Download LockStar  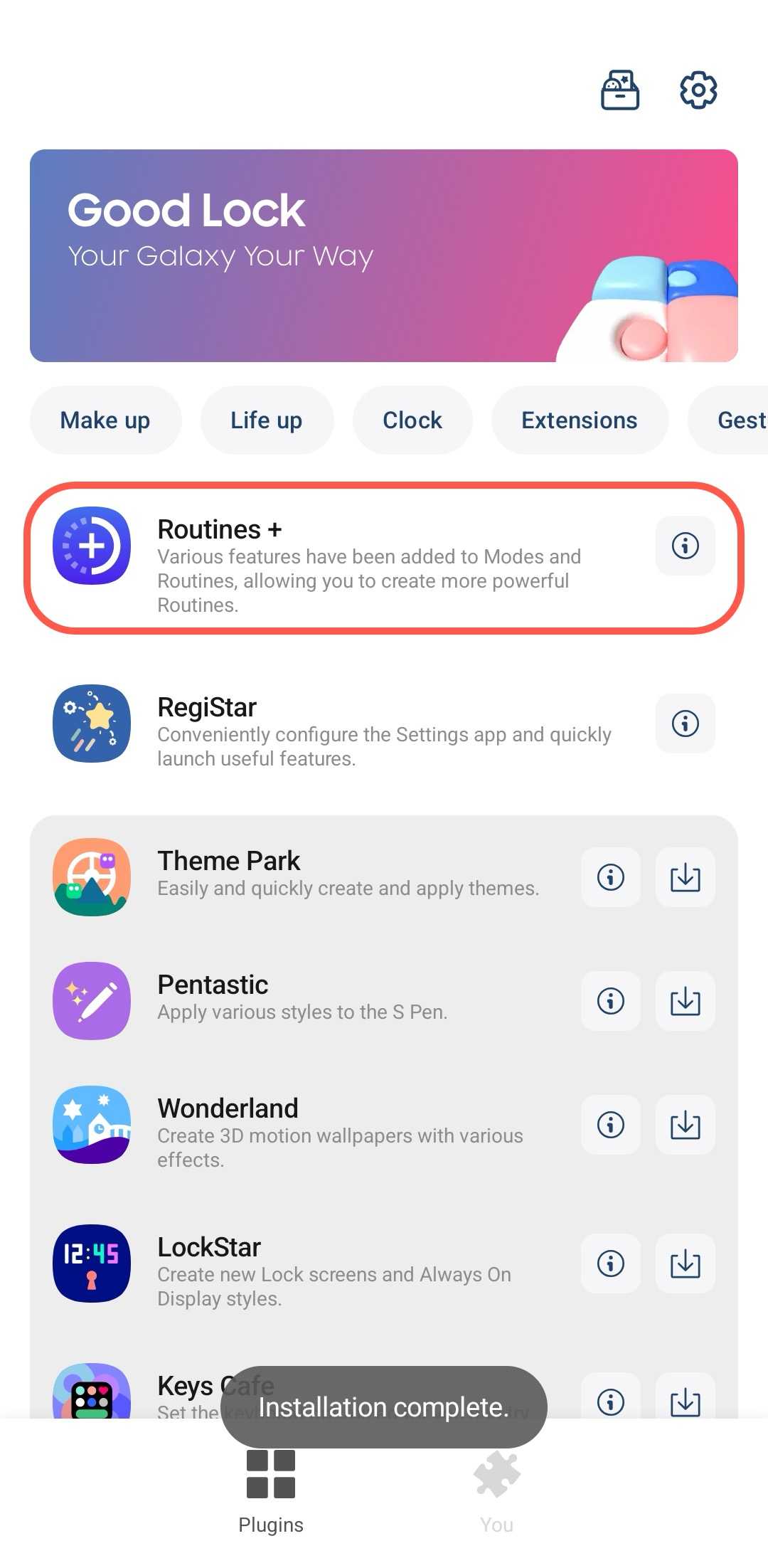[x=686, y=1264]
